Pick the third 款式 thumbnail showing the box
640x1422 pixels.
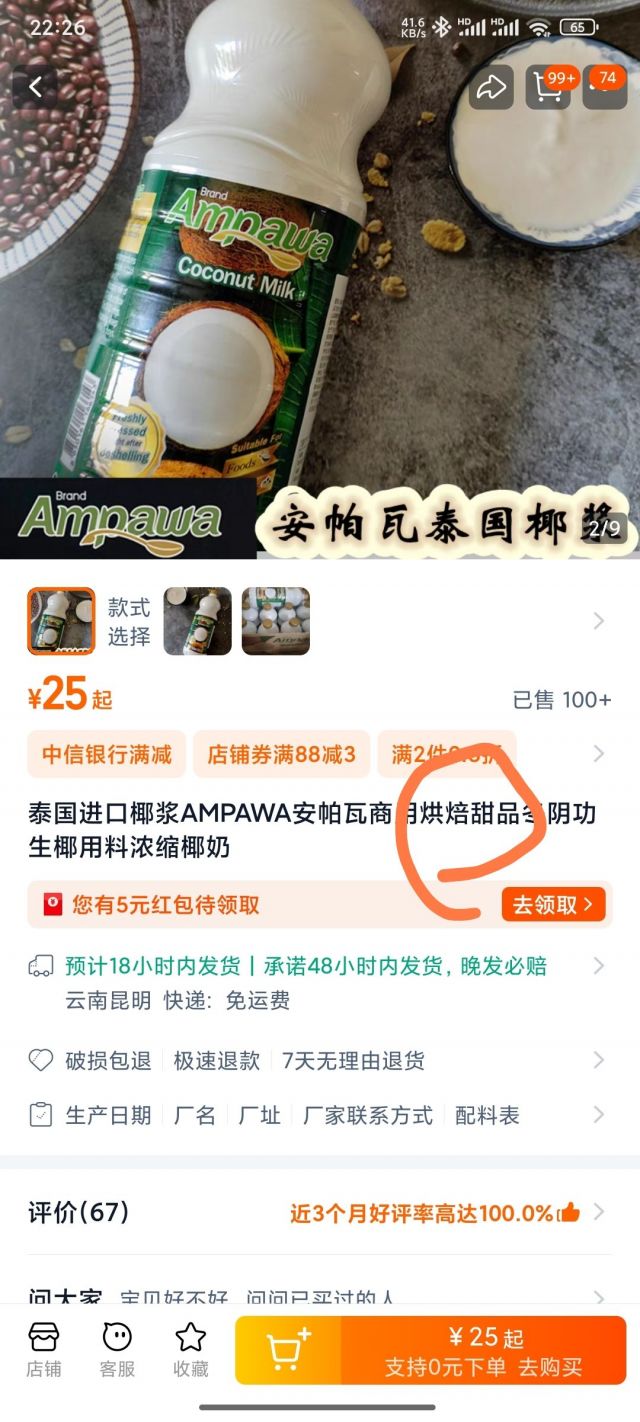(276, 621)
